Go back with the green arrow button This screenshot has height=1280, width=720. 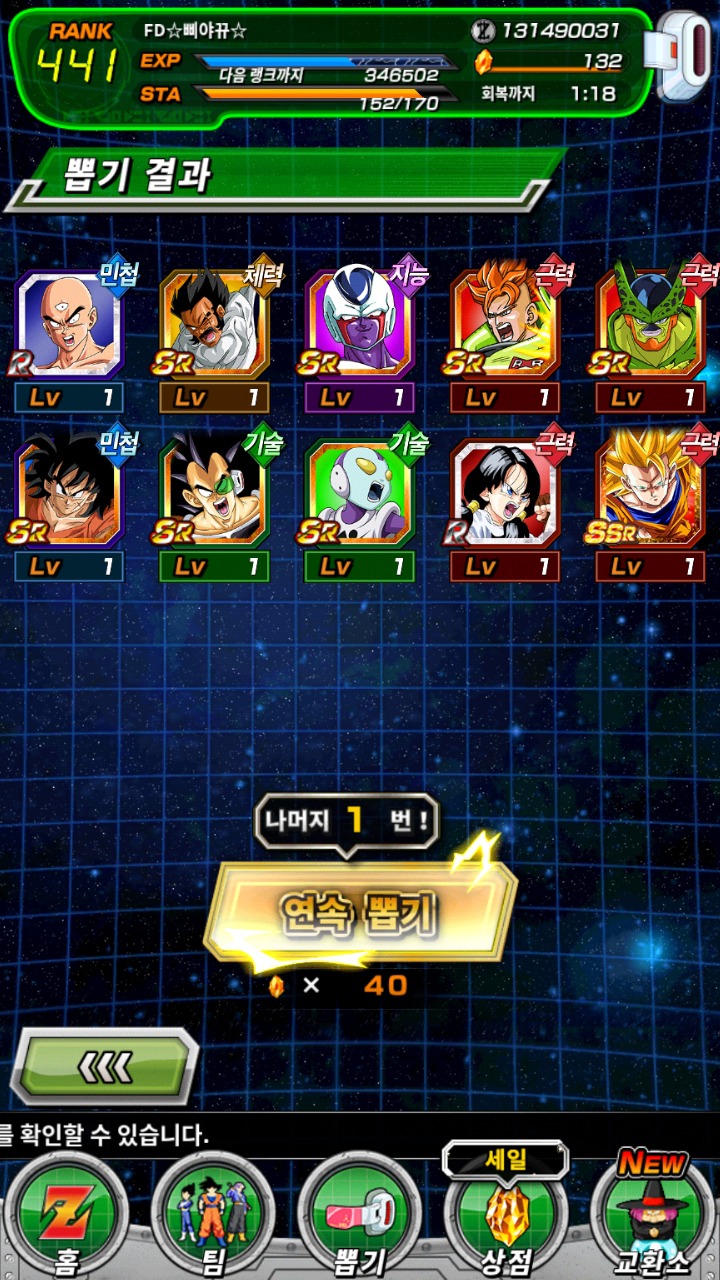pyautogui.click(x=105, y=1067)
